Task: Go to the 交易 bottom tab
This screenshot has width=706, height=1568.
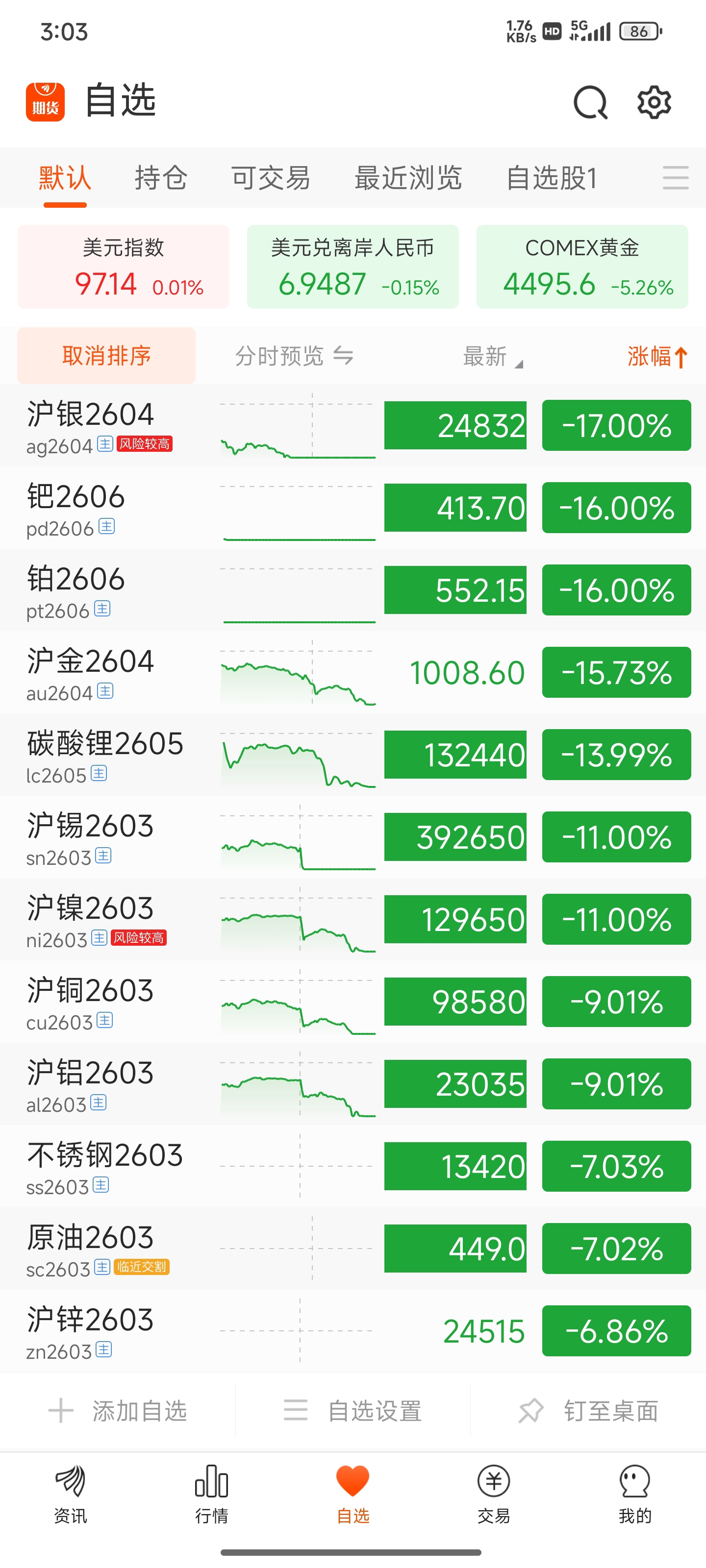Action: coord(493,1494)
